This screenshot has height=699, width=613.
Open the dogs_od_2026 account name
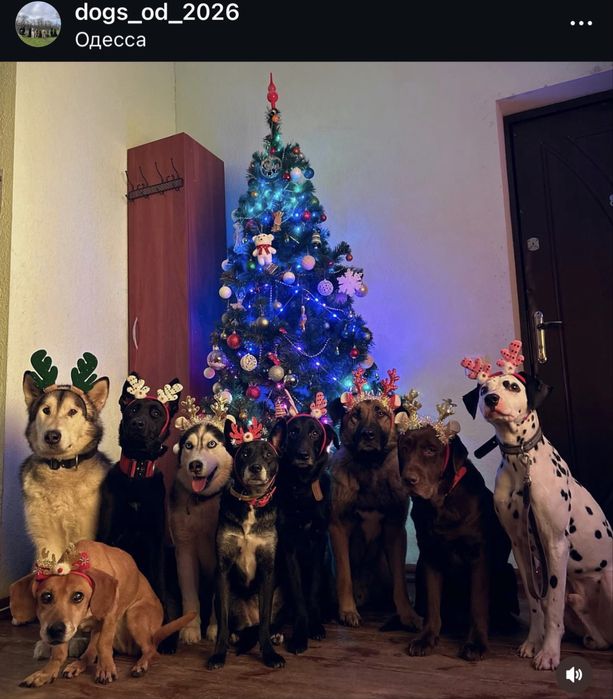point(157,13)
